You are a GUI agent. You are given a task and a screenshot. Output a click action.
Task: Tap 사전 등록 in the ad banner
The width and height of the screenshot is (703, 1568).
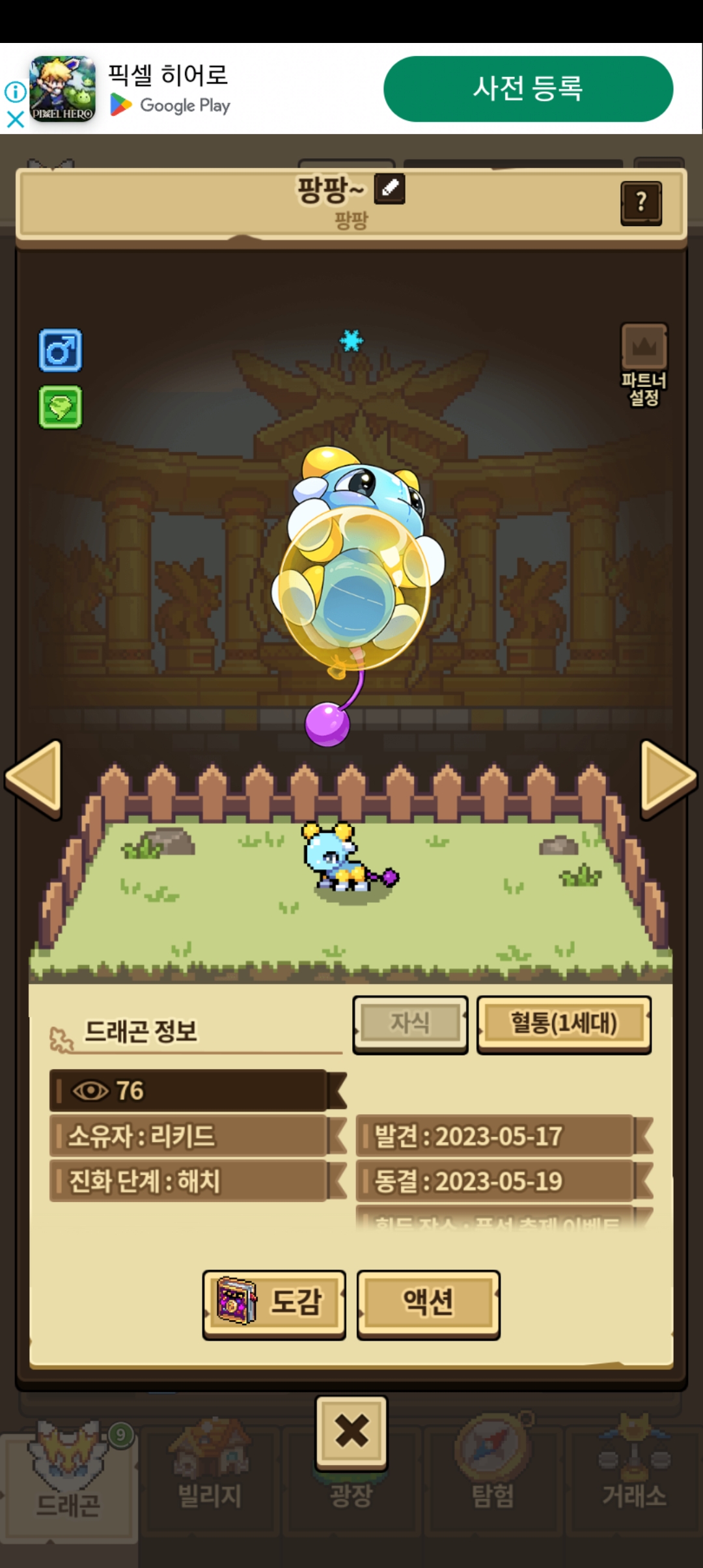point(528,89)
